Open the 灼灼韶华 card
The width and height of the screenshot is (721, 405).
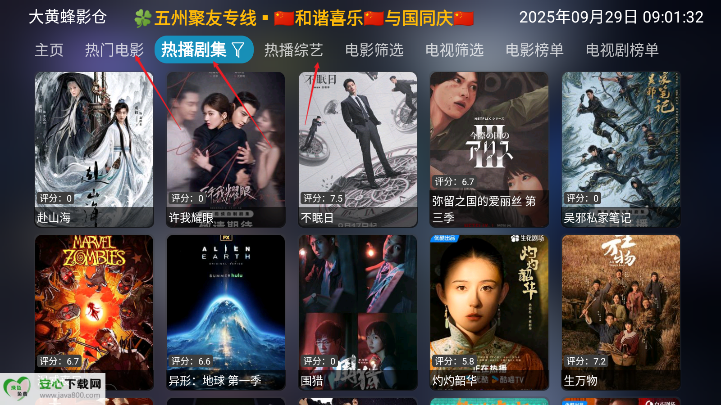[x=489, y=310]
